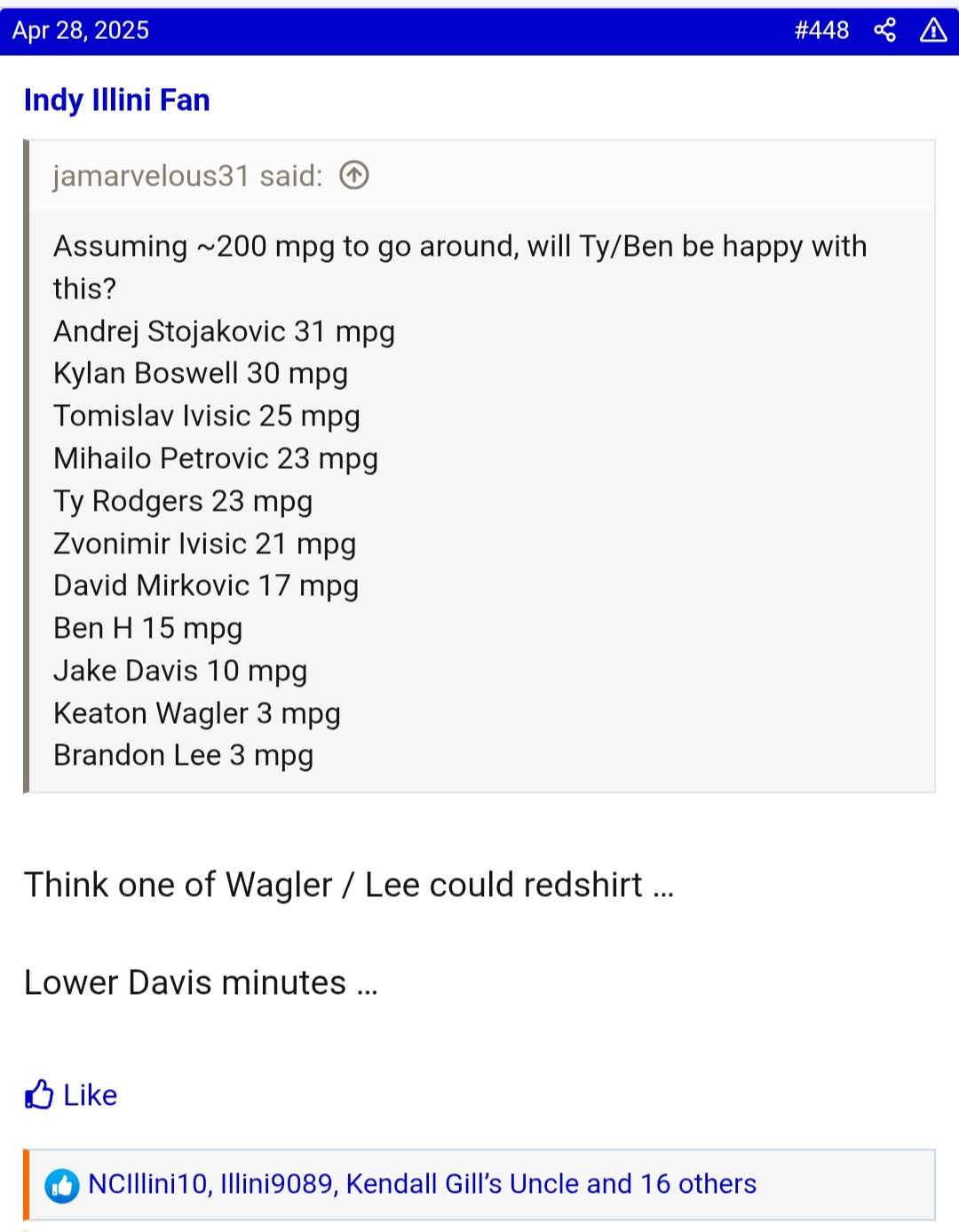Viewport: 959px width, 1232px height.
Task: Open the Apr 28, 2025 post date link
Action: pyautogui.click(x=81, y=30)
